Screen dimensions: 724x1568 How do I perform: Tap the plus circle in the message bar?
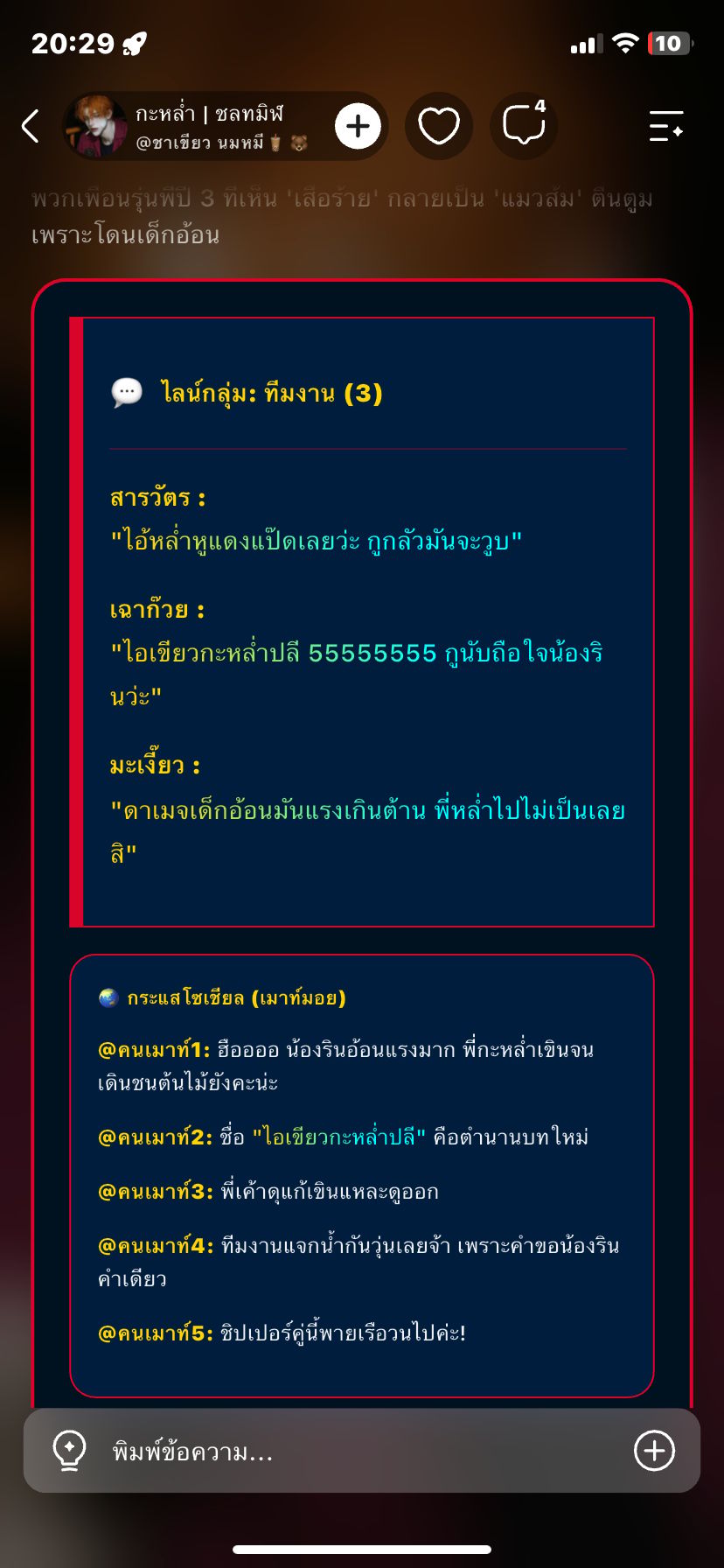tap(654, 1451)
